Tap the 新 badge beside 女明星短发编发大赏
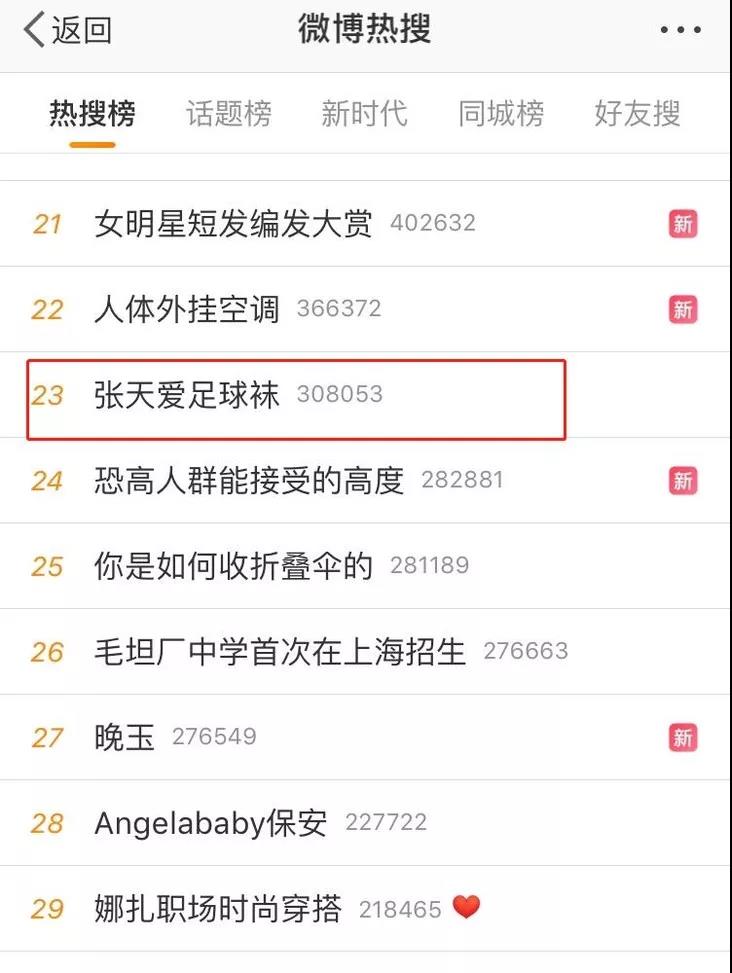732x973 pixels. [x=684, y=224]
